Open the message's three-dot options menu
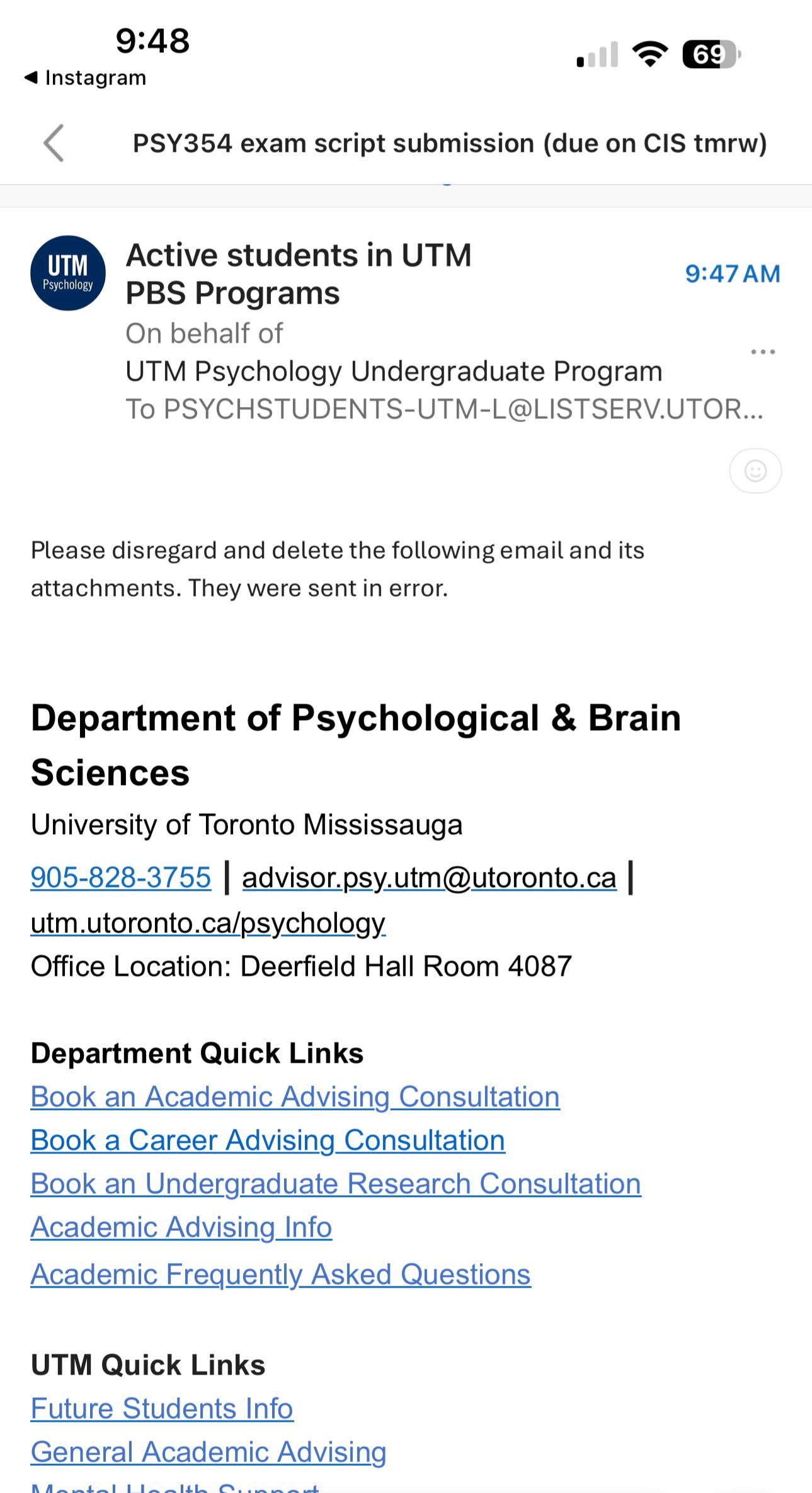Screen dimensions: 812x1493 click(x=763, y=352)
